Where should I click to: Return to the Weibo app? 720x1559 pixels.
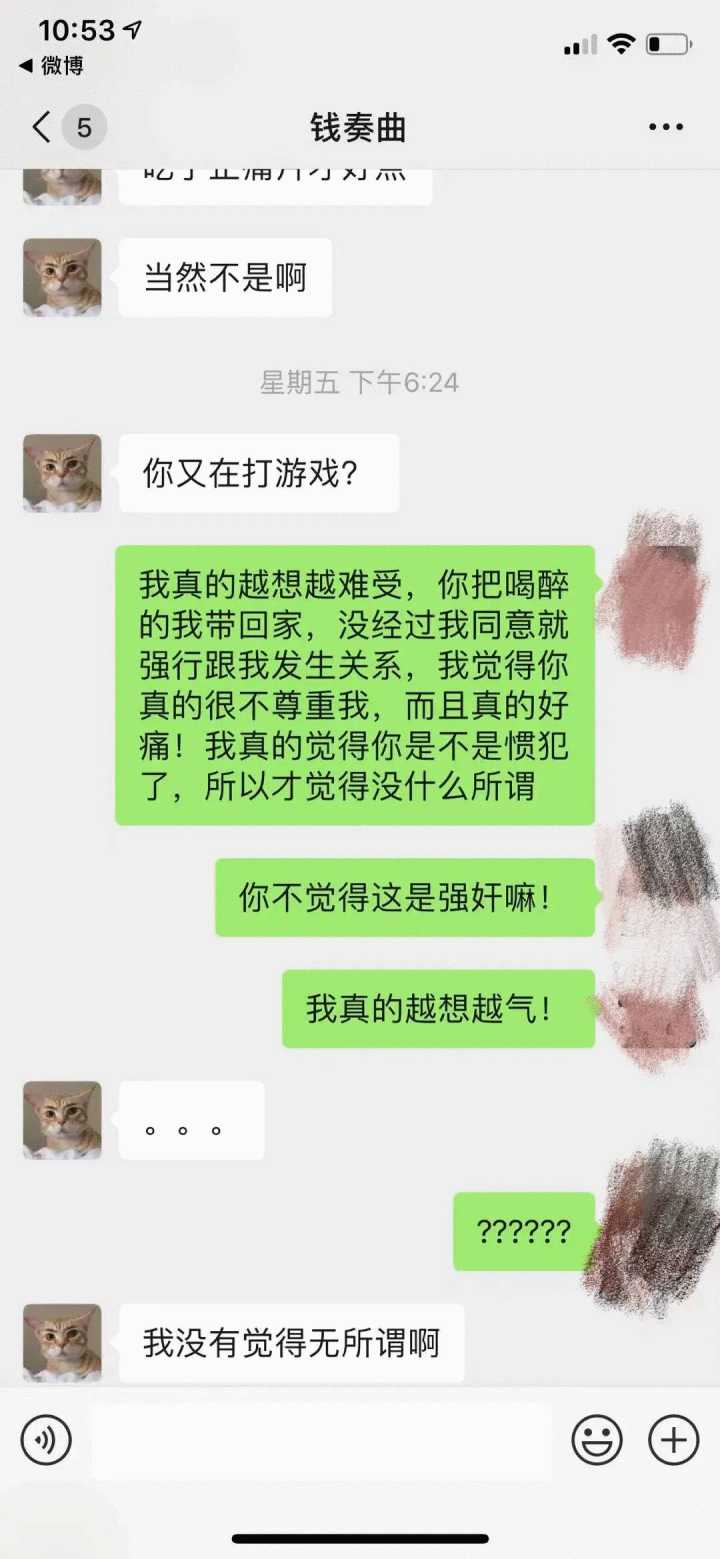pos(52,66)
